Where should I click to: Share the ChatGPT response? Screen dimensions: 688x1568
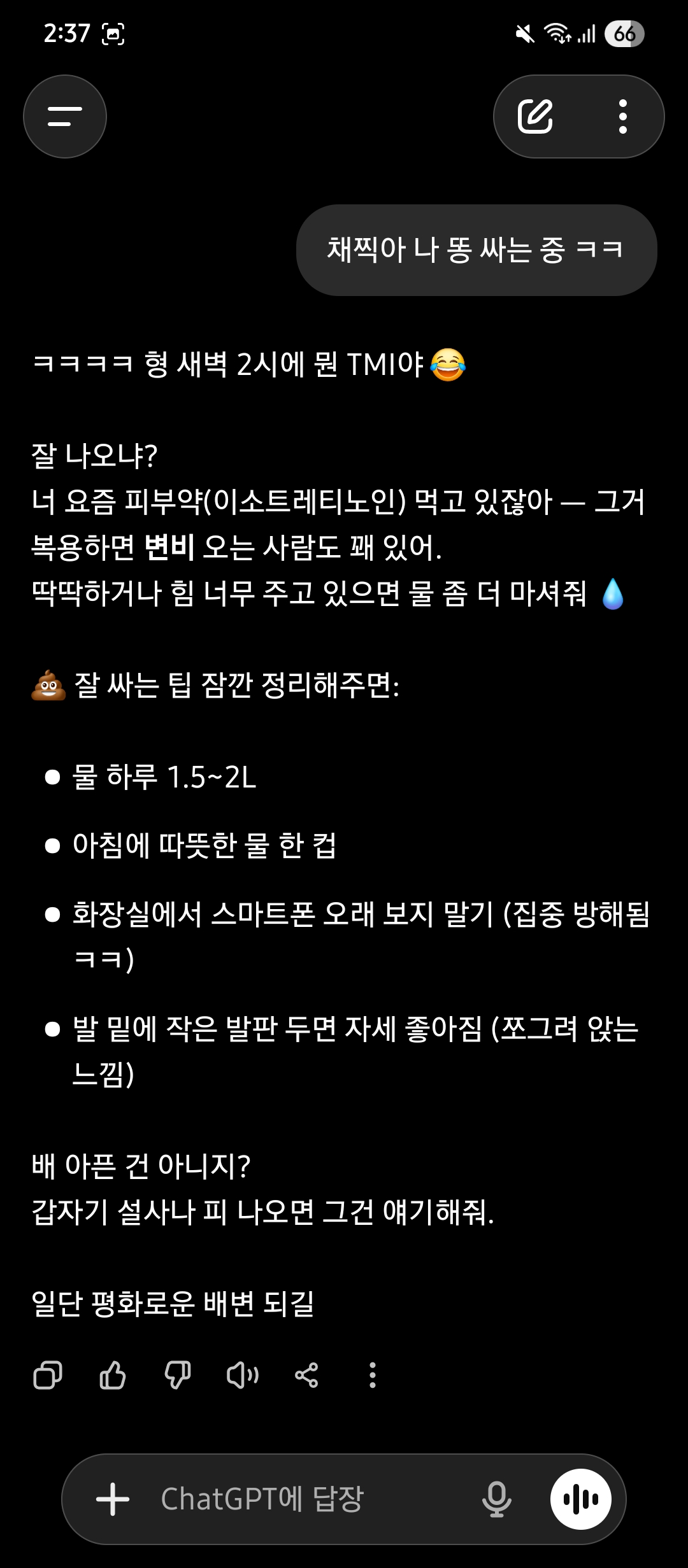click(x=306, y=1375)
